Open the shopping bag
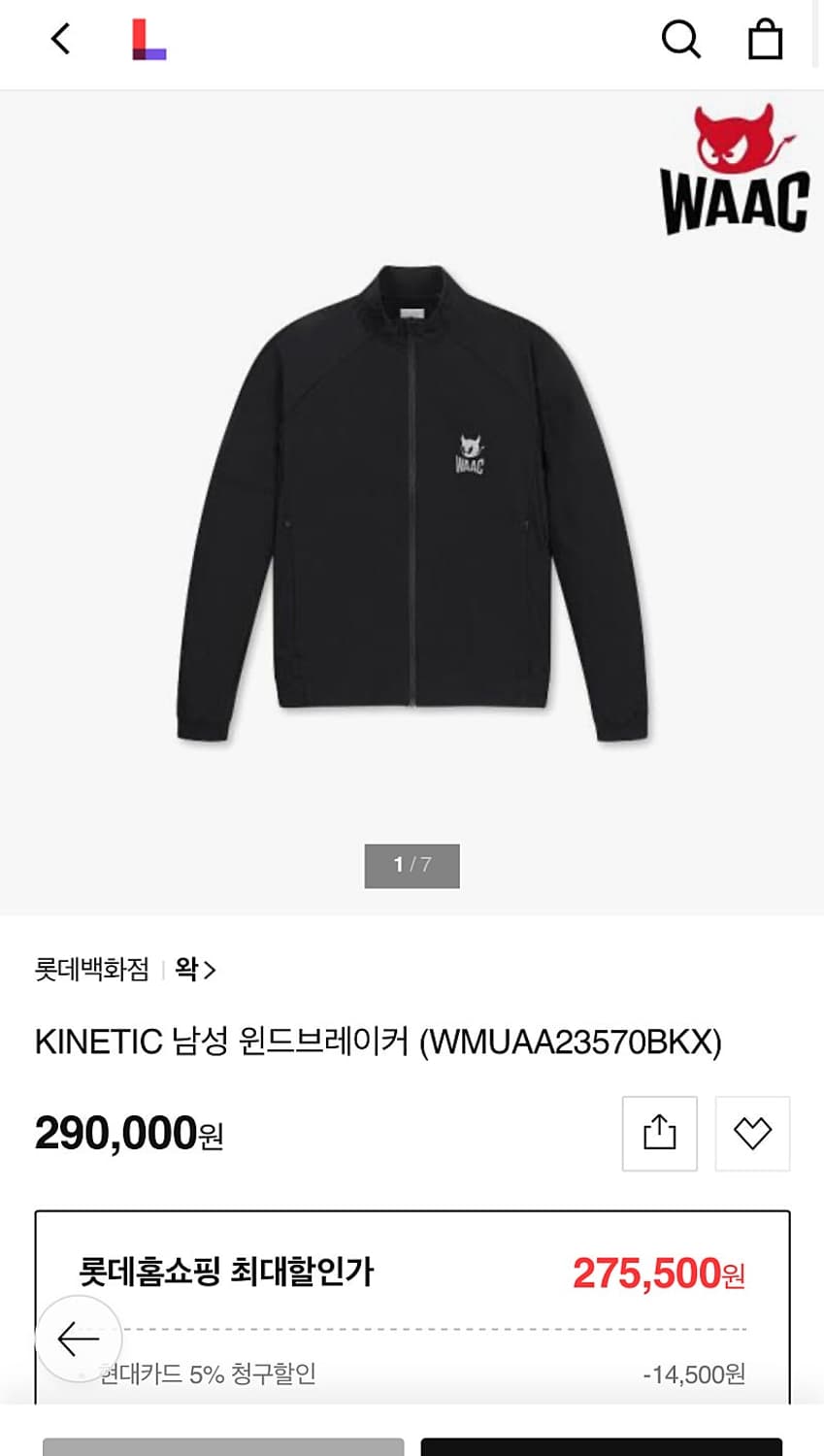824x1456 pixels. [x=766, y=41]
